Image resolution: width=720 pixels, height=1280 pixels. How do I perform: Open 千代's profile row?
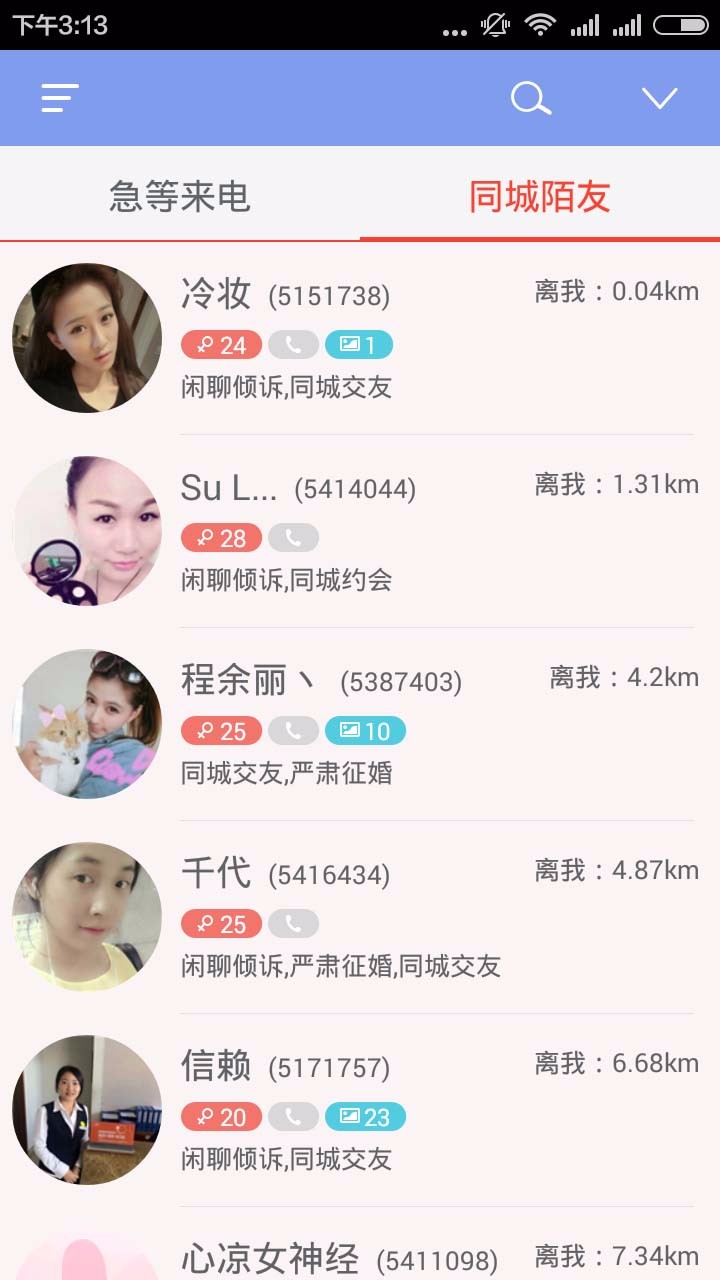[360, 917]
